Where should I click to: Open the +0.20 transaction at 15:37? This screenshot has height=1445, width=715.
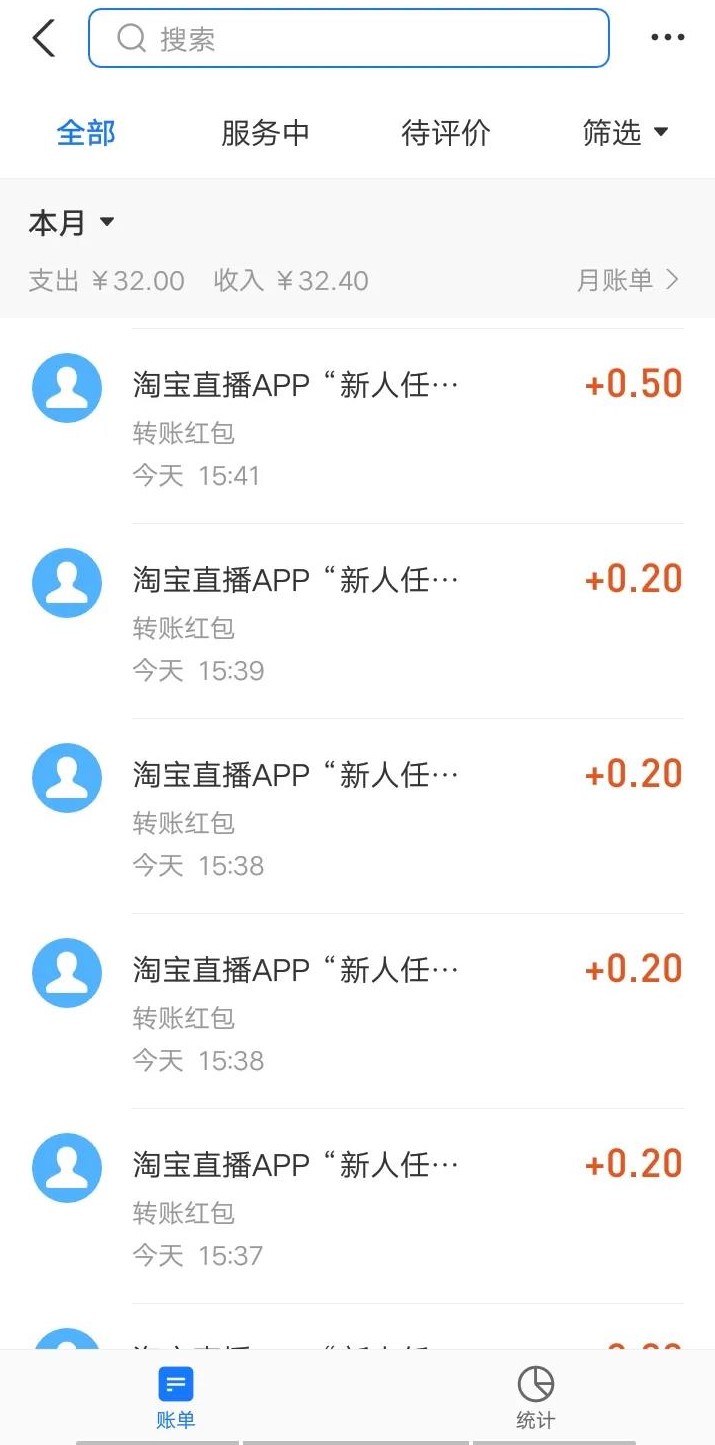coord(357,1206)
